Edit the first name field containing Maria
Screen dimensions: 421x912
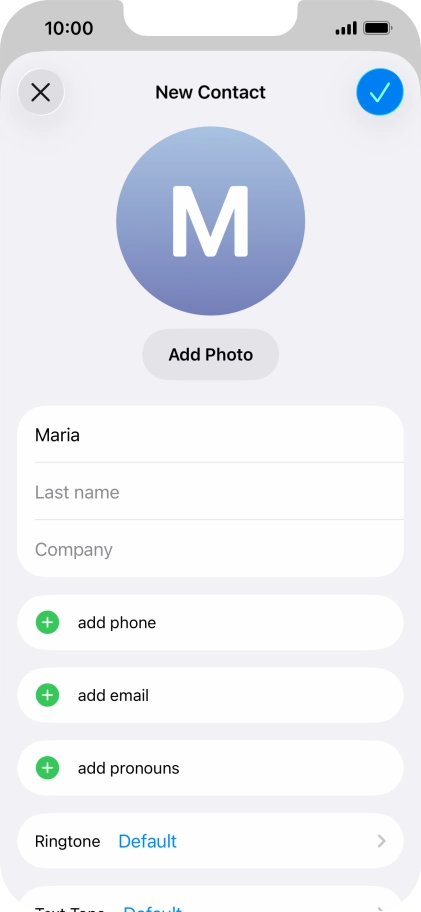pos(210,434)
